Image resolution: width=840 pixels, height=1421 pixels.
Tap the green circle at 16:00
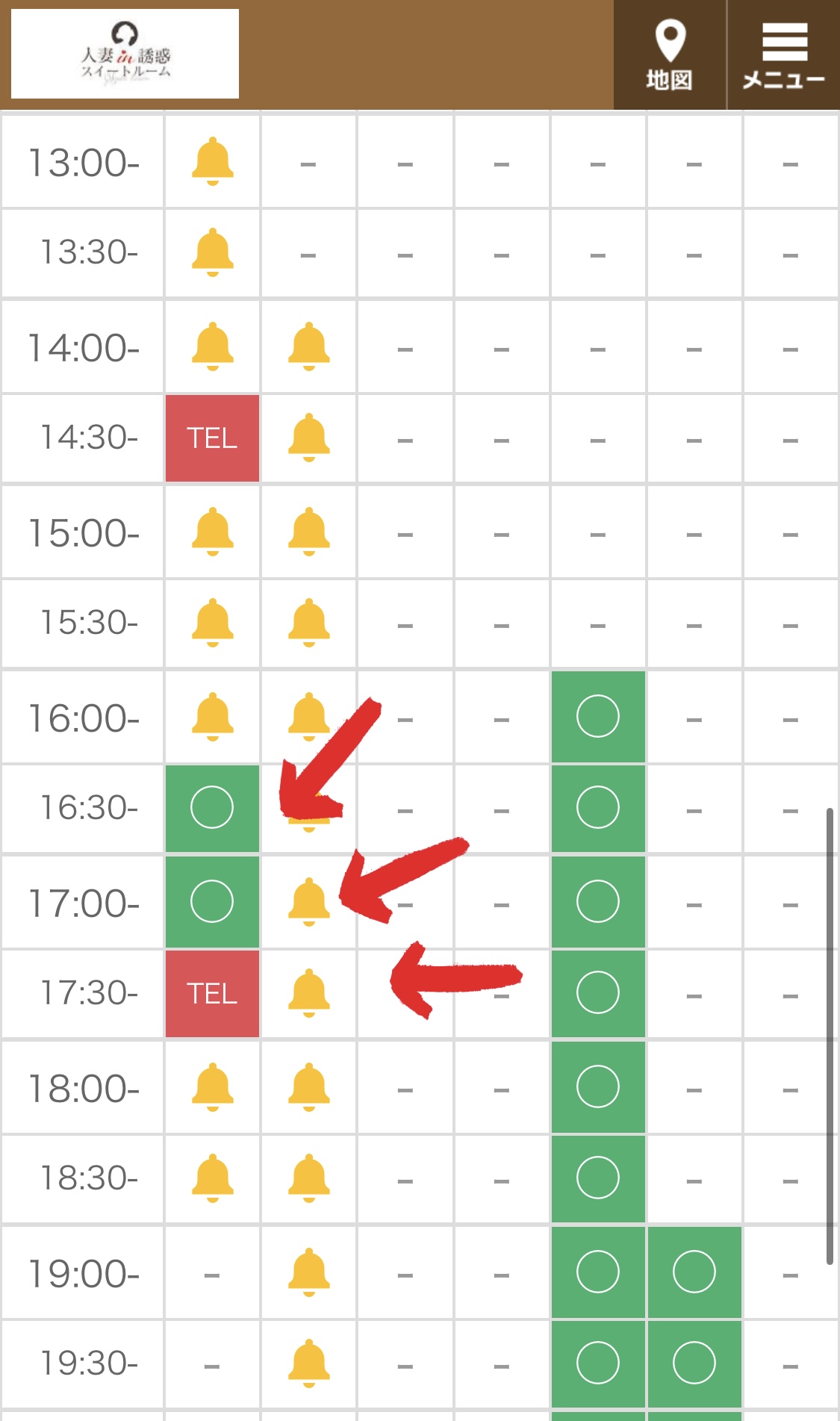pyautogui.click(x=598, y=717)
